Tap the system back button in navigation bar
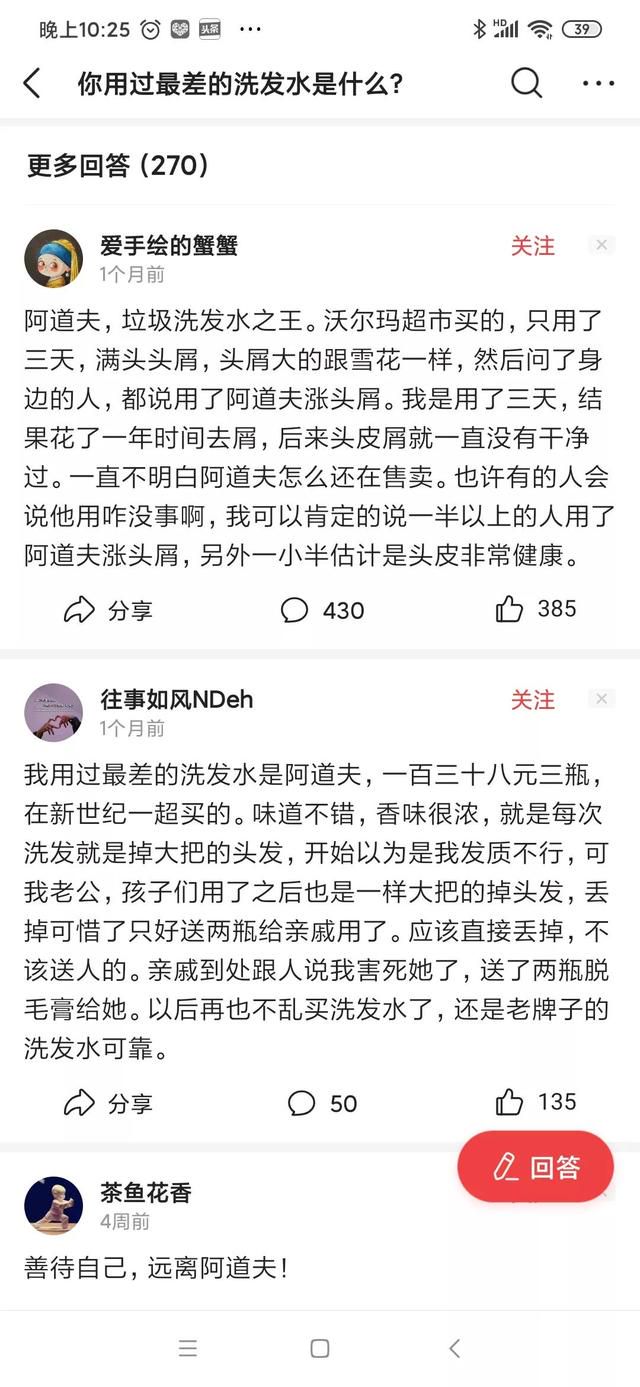This screenshot has width=640, height=1387. pos(454,1348)
